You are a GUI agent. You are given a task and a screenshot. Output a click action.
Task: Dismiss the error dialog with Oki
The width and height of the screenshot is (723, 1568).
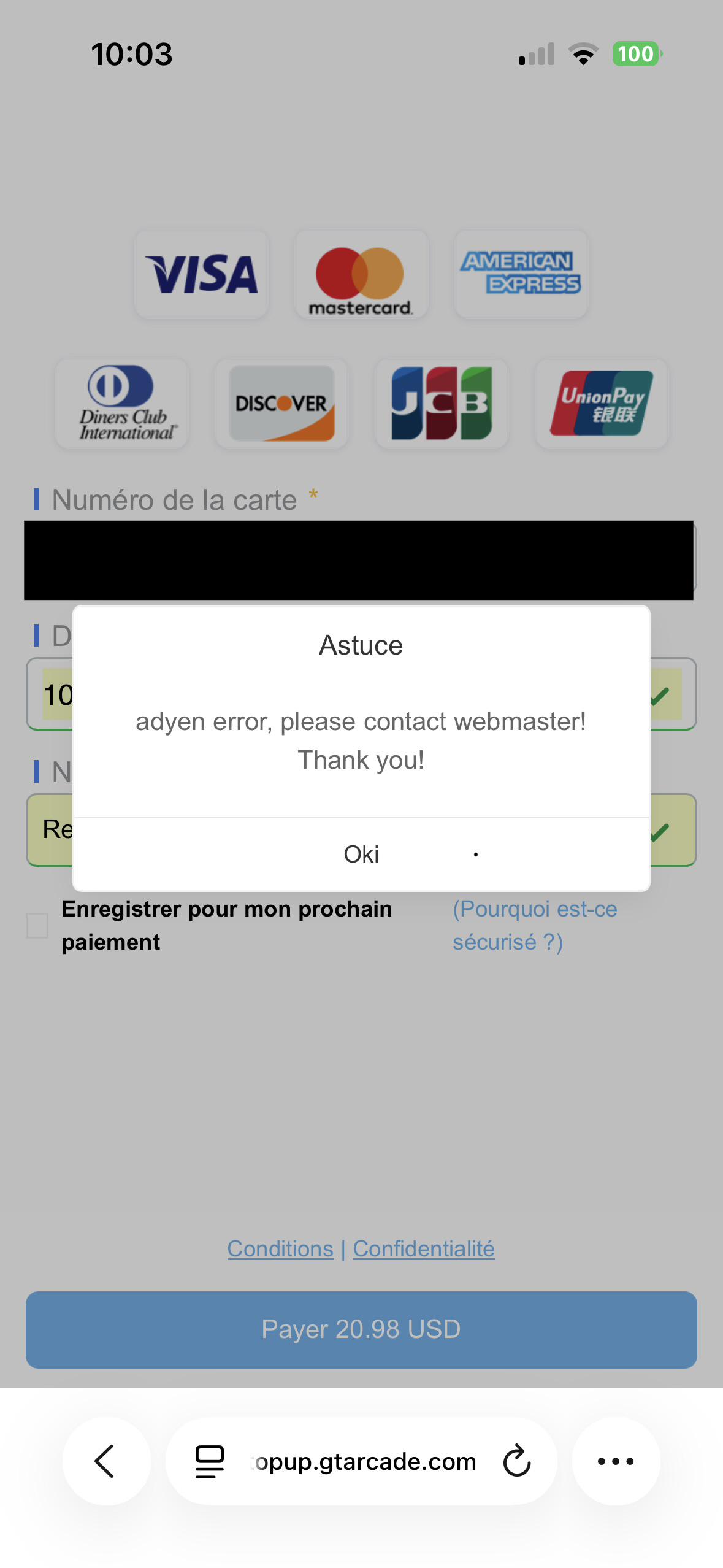(x=361, y=854)
